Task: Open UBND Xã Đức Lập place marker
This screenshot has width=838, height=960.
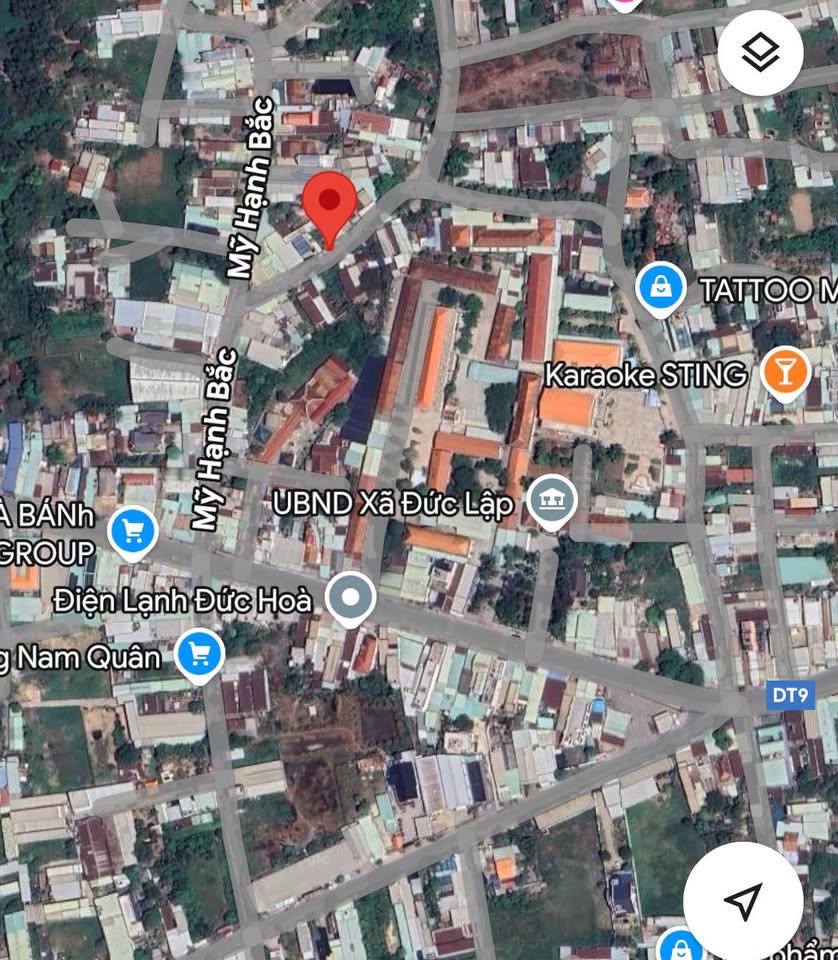Action: 551,500
